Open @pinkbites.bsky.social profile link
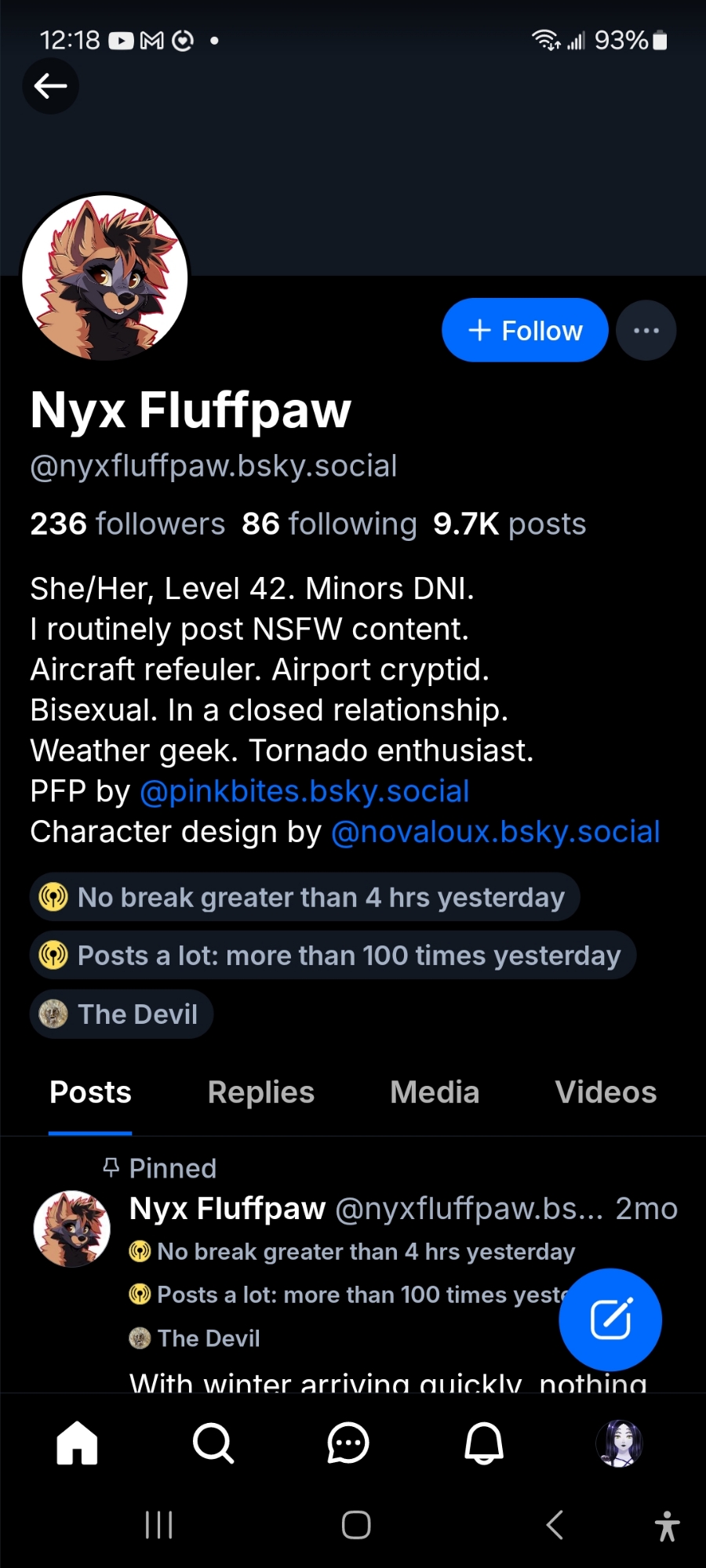Screen dimensions: 706x1568 click(304, 791)
